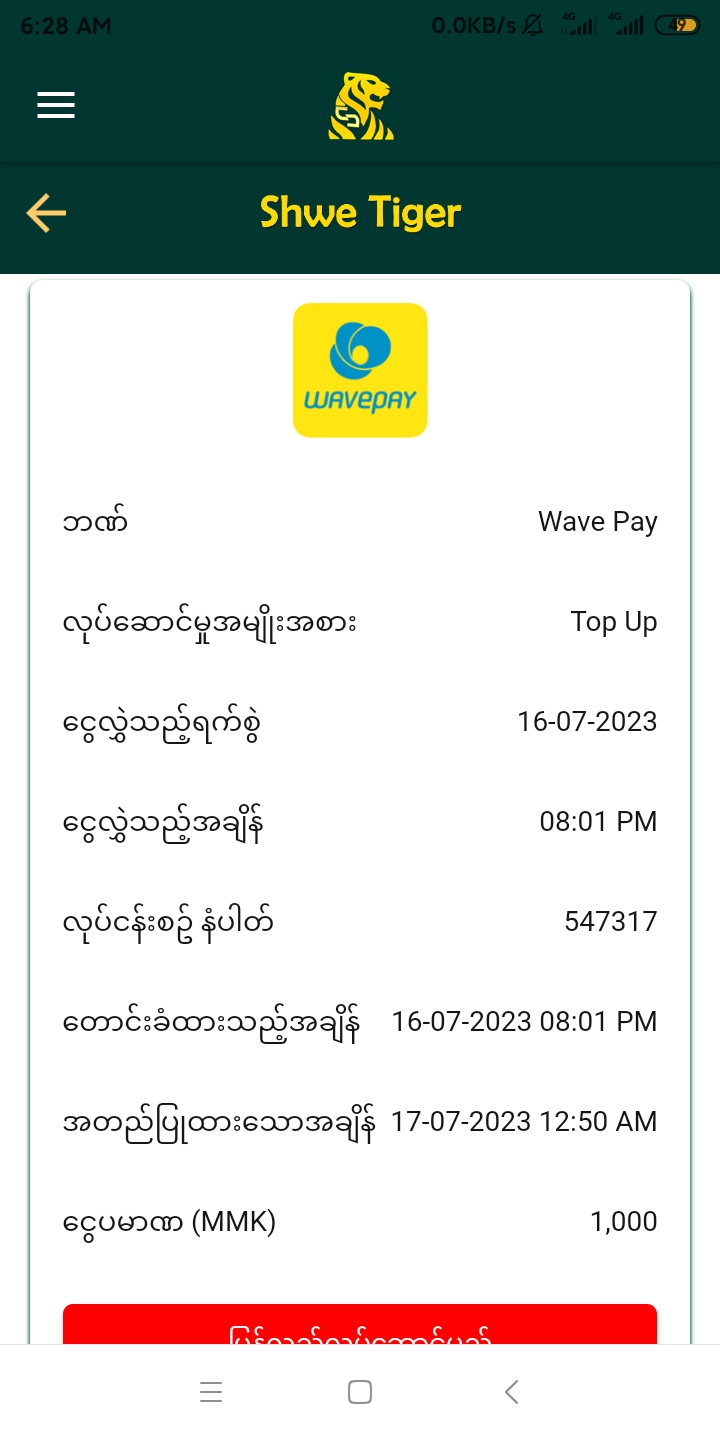Go to the system home screen
This screenshot has width=720, height=1440.
360,1392
